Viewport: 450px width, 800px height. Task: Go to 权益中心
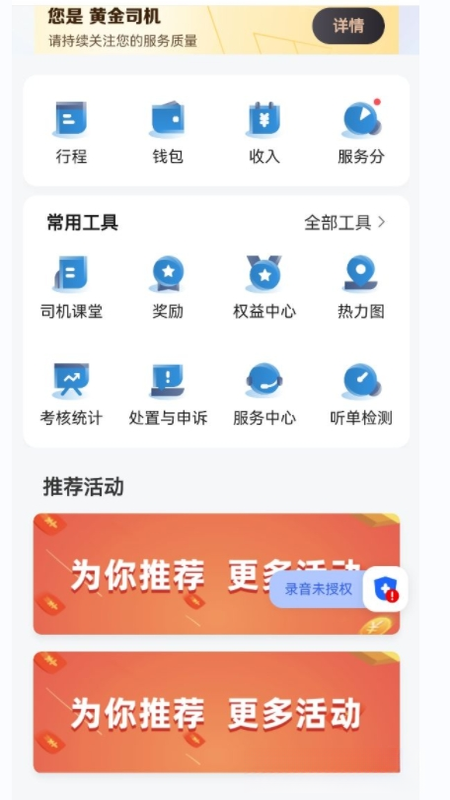[x=264, y=287]
